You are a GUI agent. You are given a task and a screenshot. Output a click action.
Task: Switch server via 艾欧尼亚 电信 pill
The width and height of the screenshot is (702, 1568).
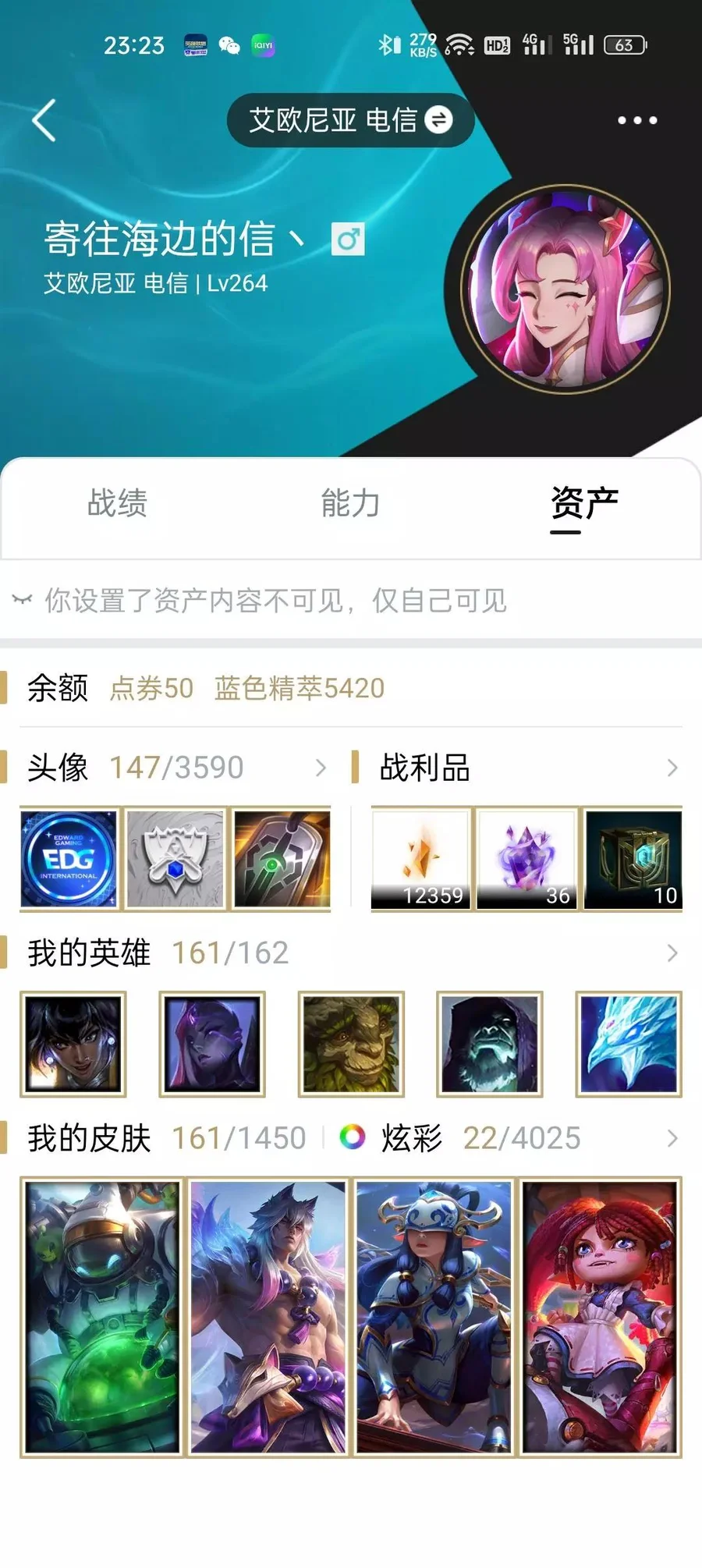(x=350, y=120)
